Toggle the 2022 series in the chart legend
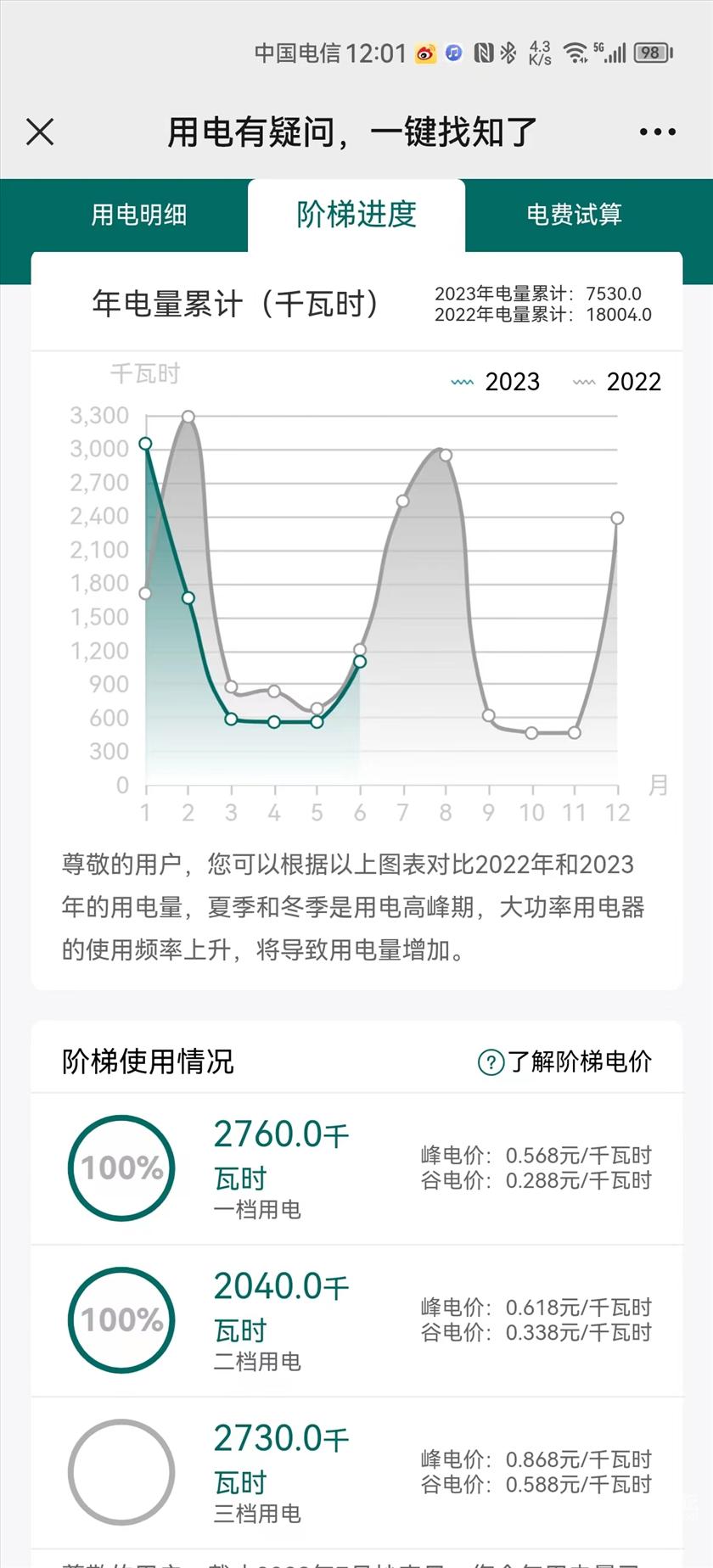Screen dimensions: 713x1568 pos(618,382)
